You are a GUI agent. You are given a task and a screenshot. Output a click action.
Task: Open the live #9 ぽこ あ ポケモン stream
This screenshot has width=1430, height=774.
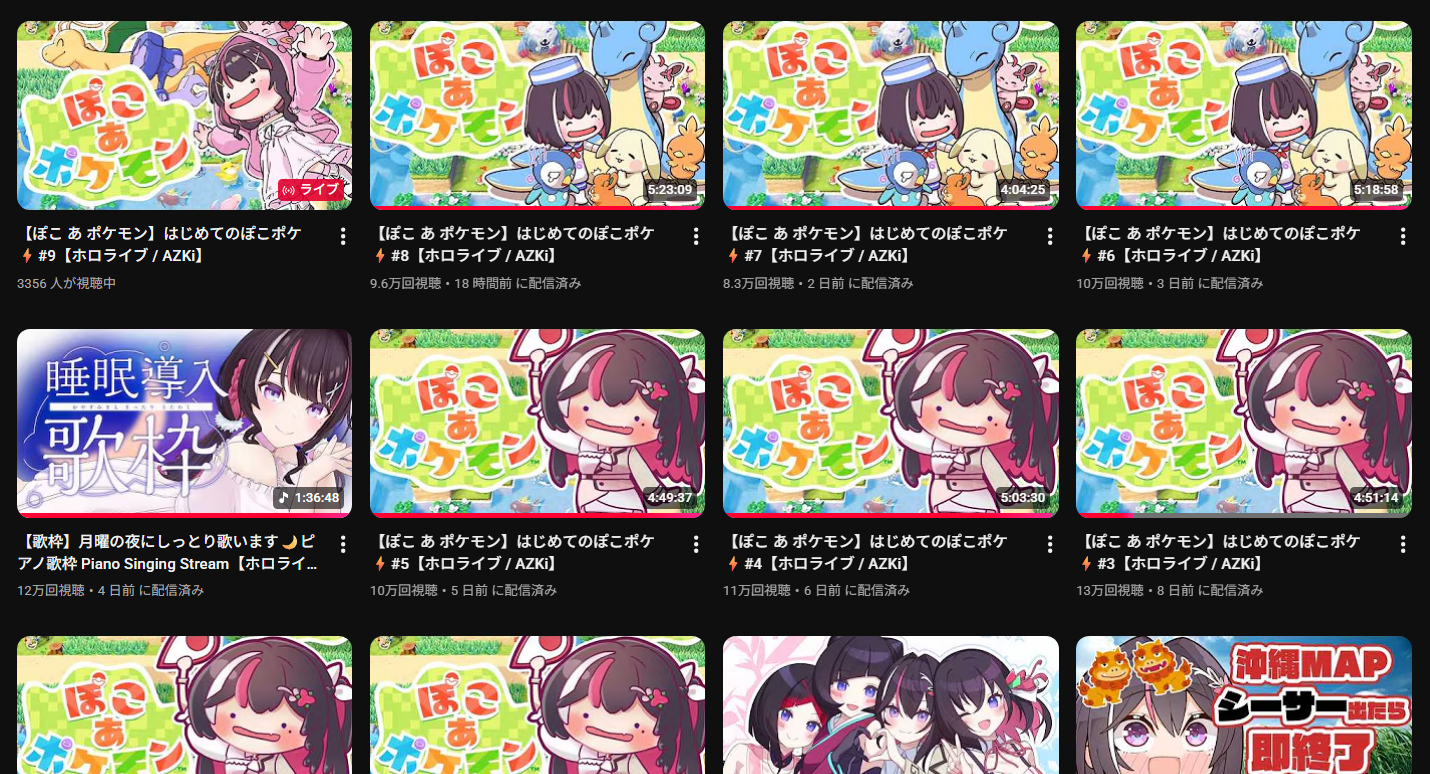click(x=184, y=115)
